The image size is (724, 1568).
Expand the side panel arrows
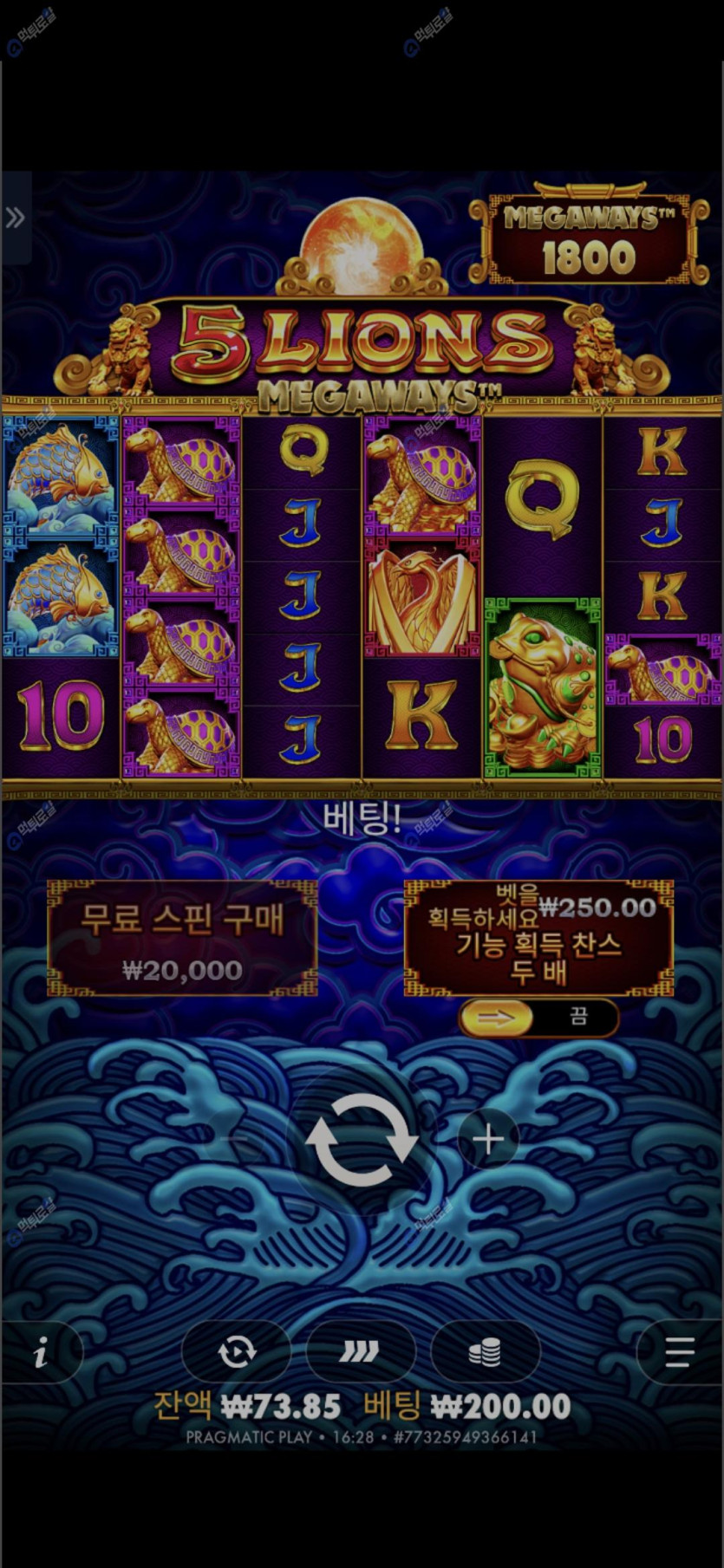[x=15, y=218]
